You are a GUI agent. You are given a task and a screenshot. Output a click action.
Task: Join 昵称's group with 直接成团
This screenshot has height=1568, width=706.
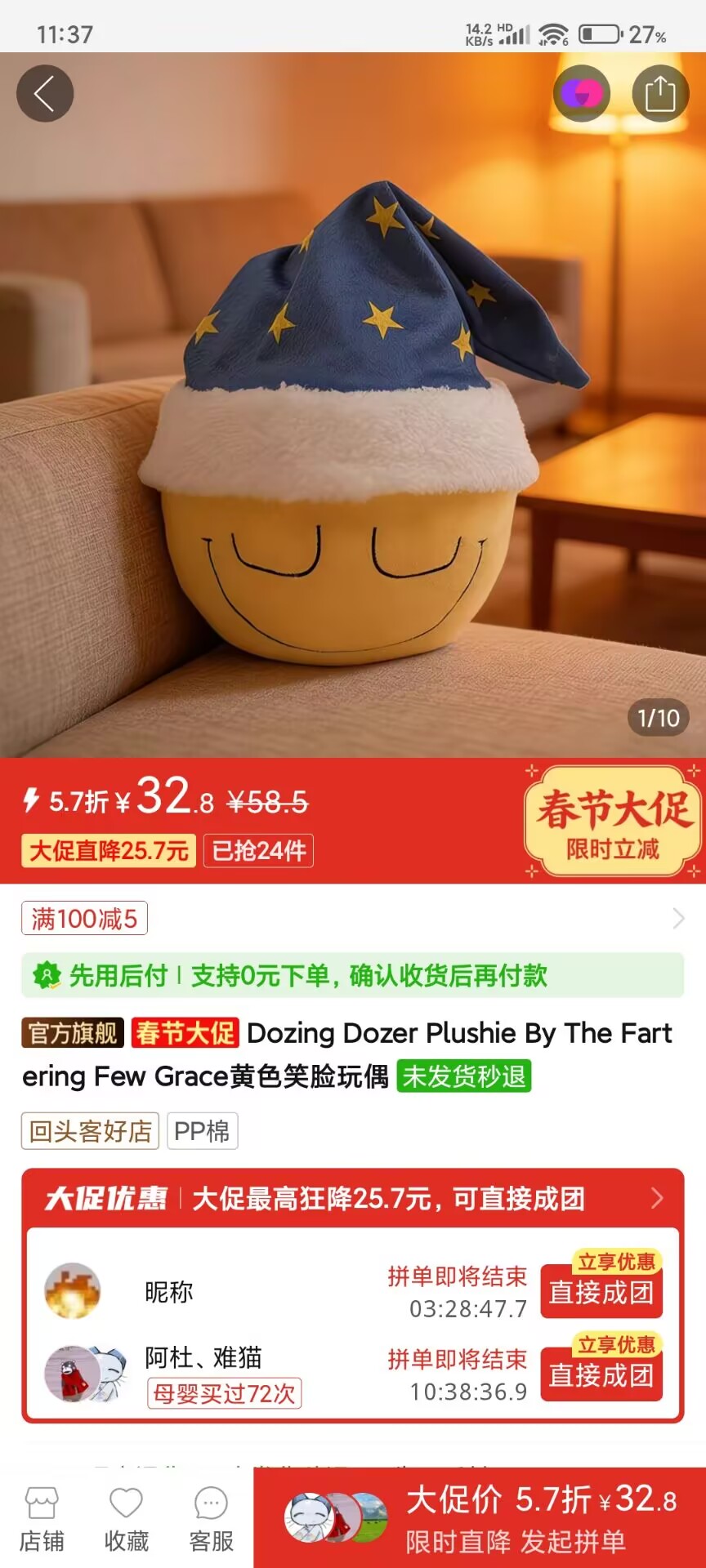(601, 1292)
